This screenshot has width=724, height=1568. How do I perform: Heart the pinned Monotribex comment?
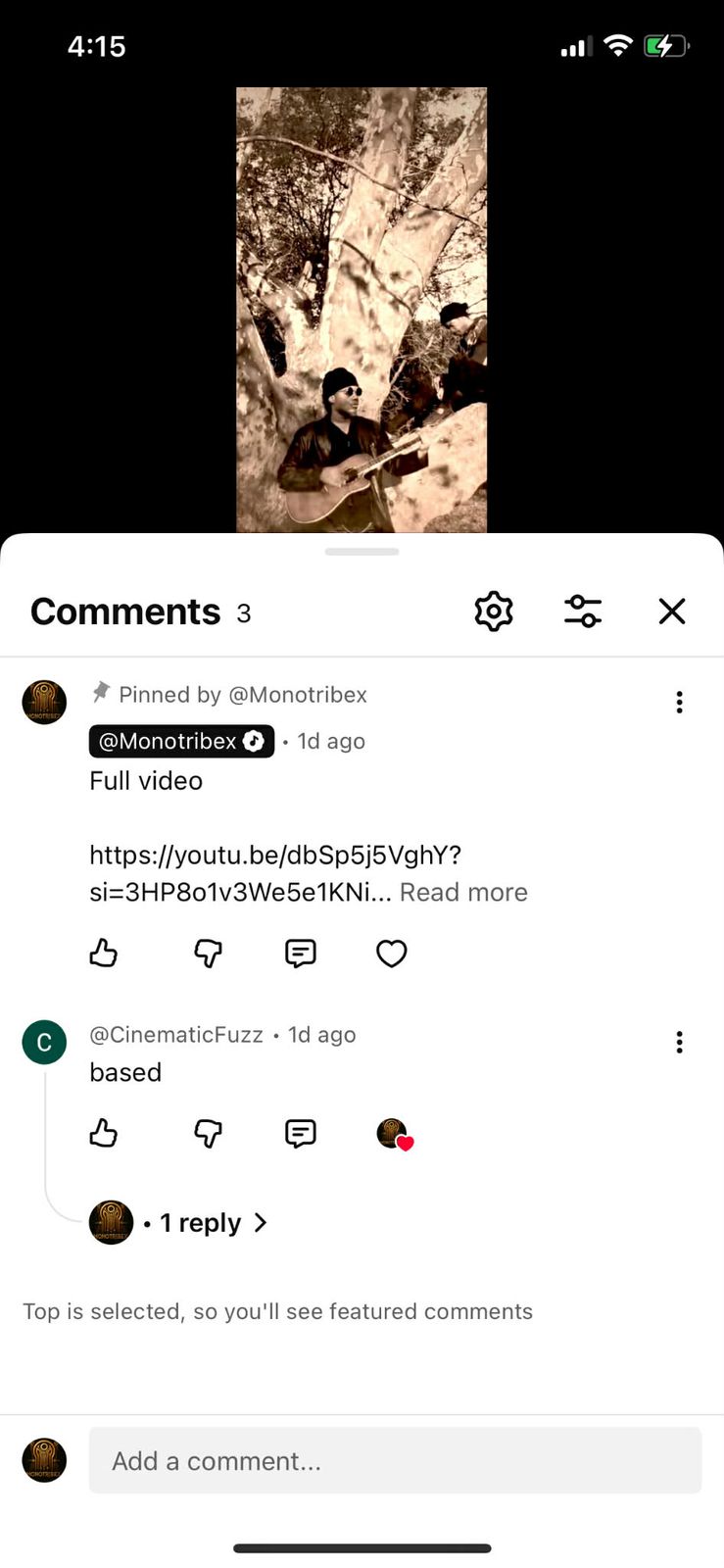392,953
